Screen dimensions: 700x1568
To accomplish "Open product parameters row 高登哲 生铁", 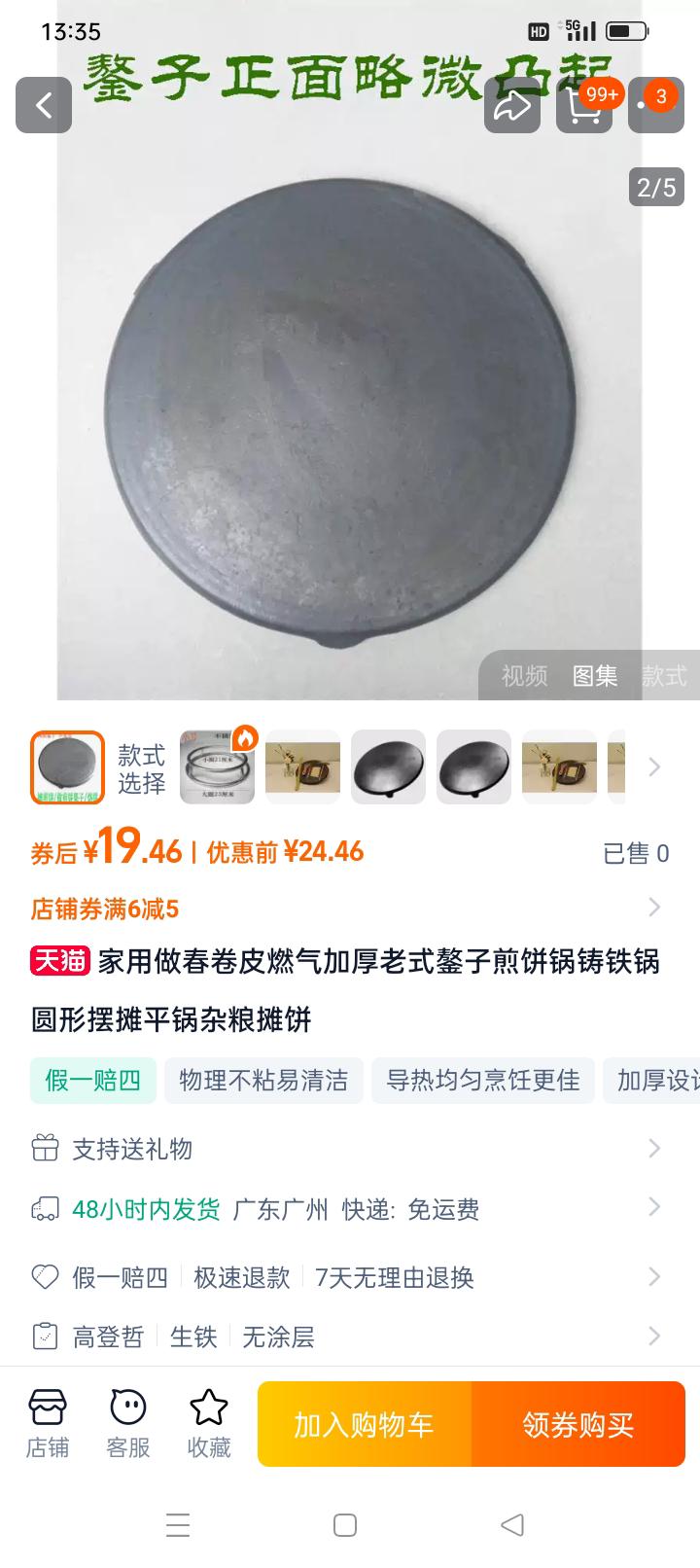I will coord(350,1336).
